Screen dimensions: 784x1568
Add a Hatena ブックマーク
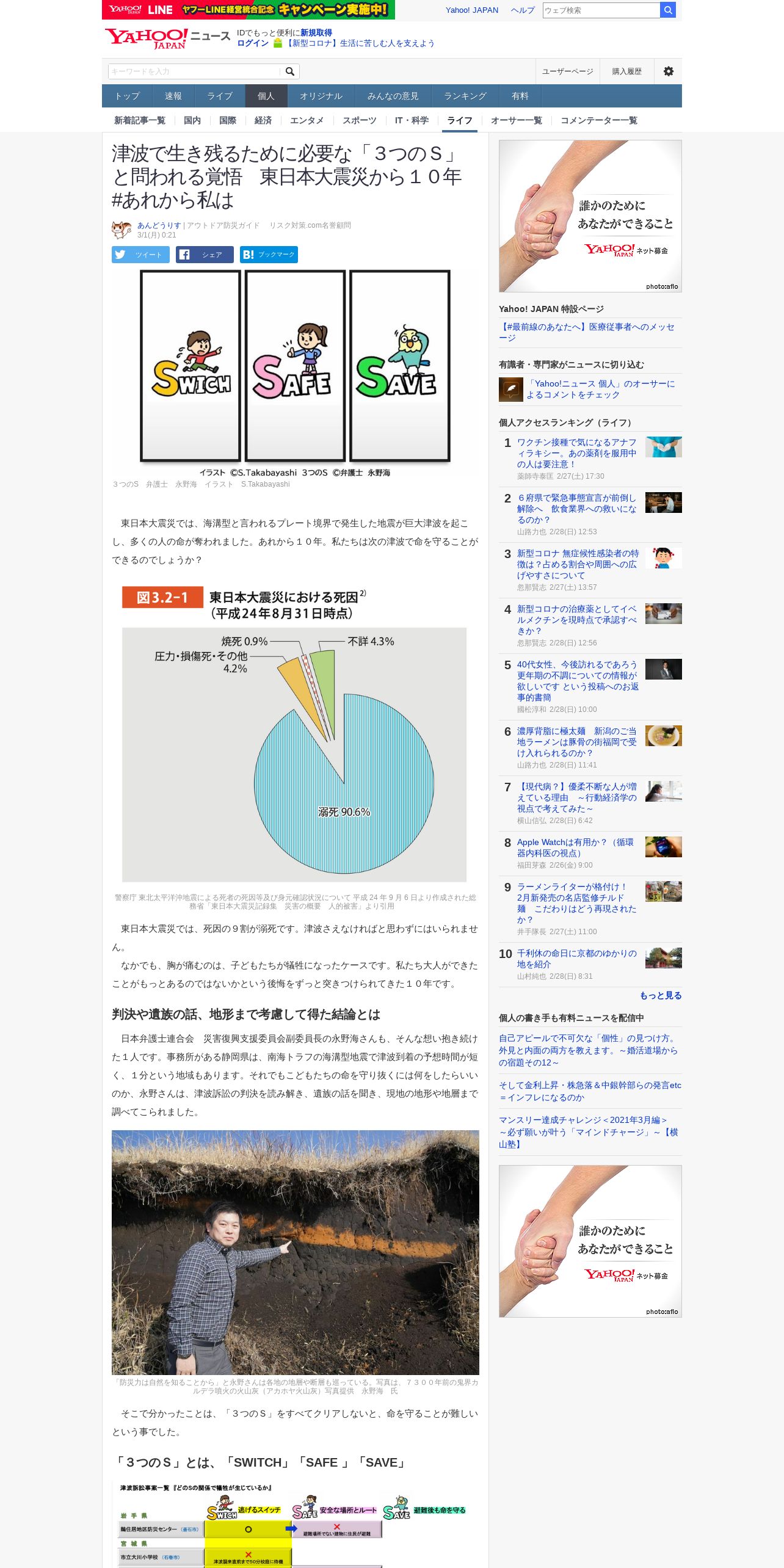269,255
